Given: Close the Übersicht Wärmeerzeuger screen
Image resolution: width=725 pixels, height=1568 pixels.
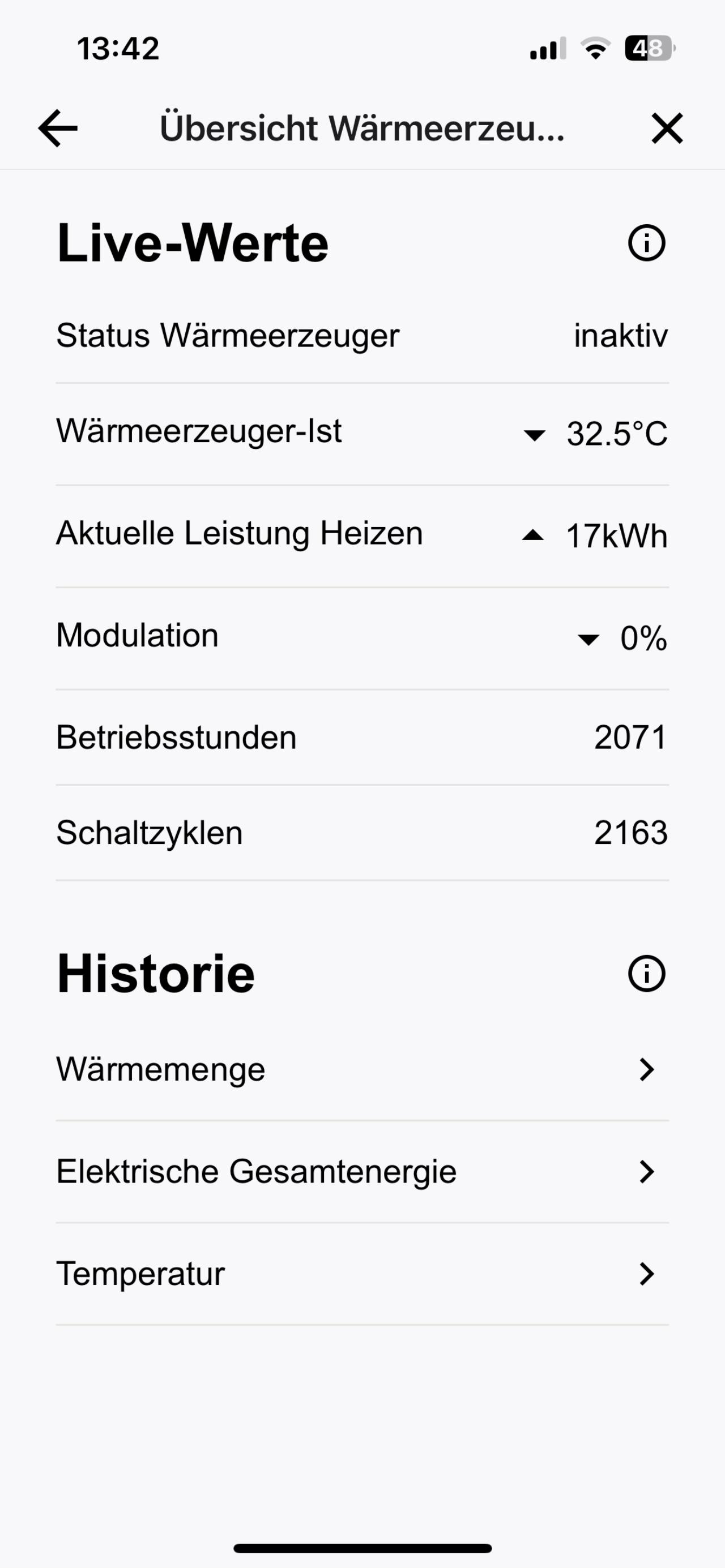Looking at the screenshot, I should pos(667,128).
